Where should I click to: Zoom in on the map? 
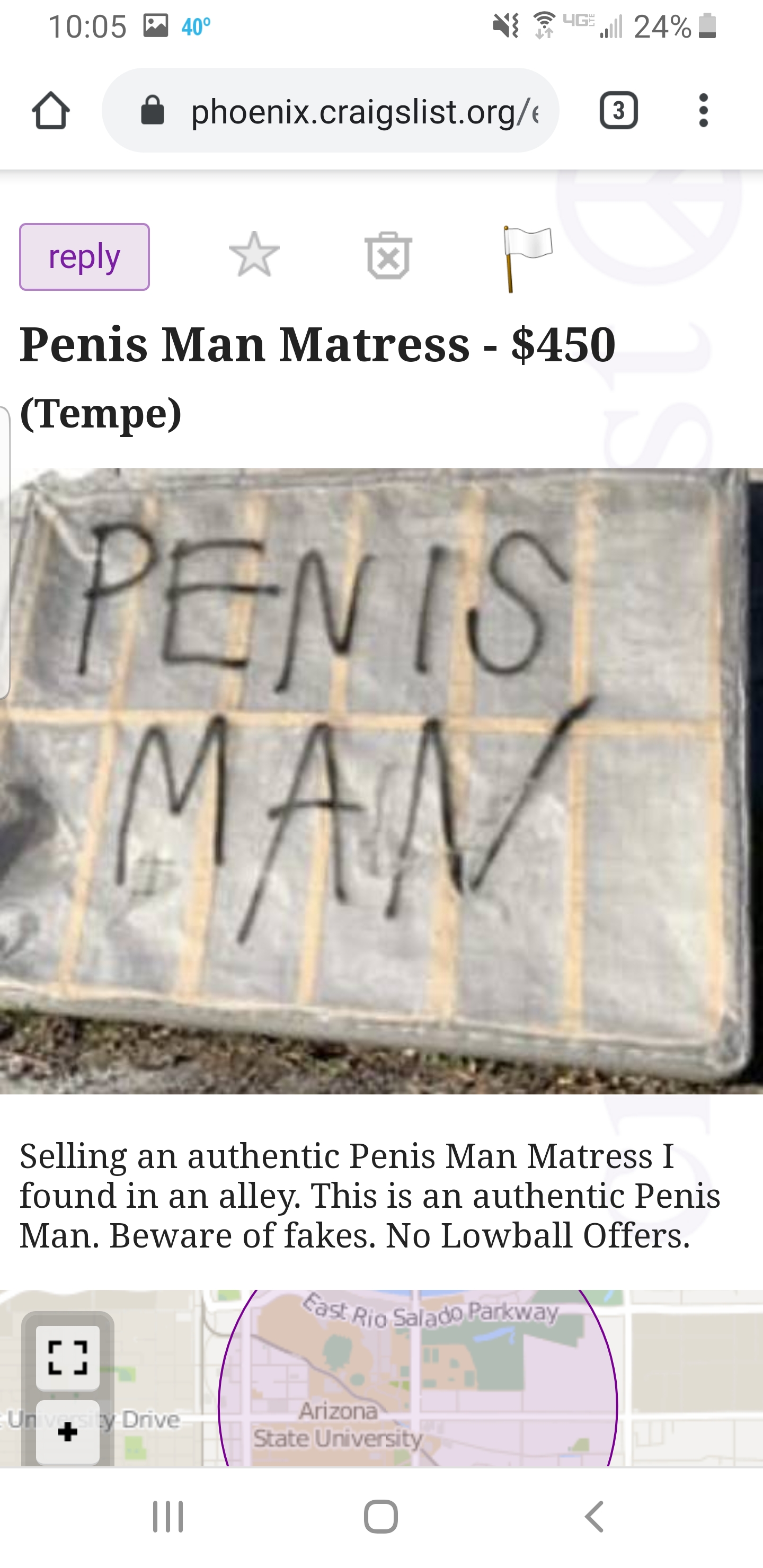point(68,1432)
